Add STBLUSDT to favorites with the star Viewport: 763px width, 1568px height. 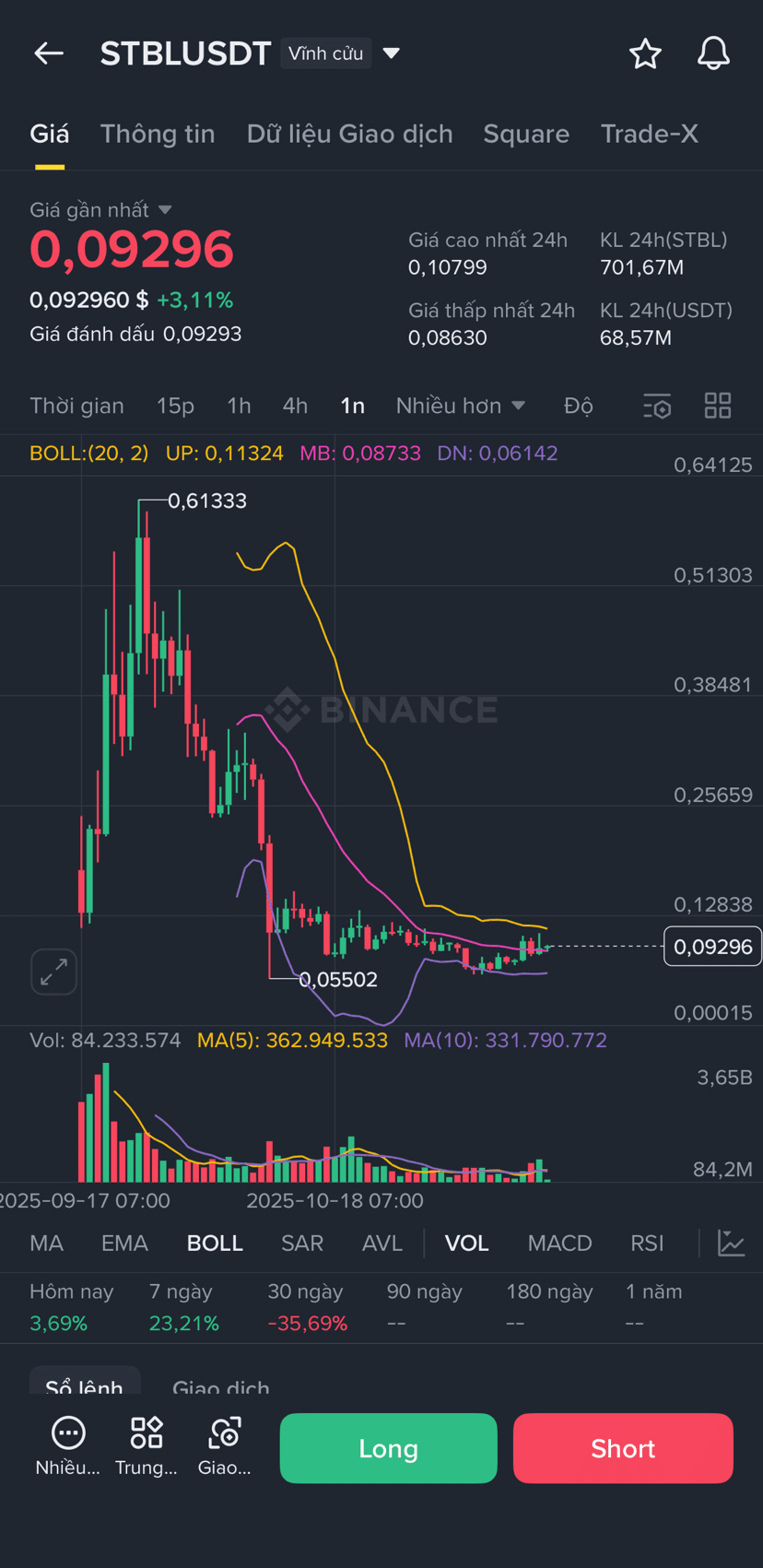pos(645,54)
